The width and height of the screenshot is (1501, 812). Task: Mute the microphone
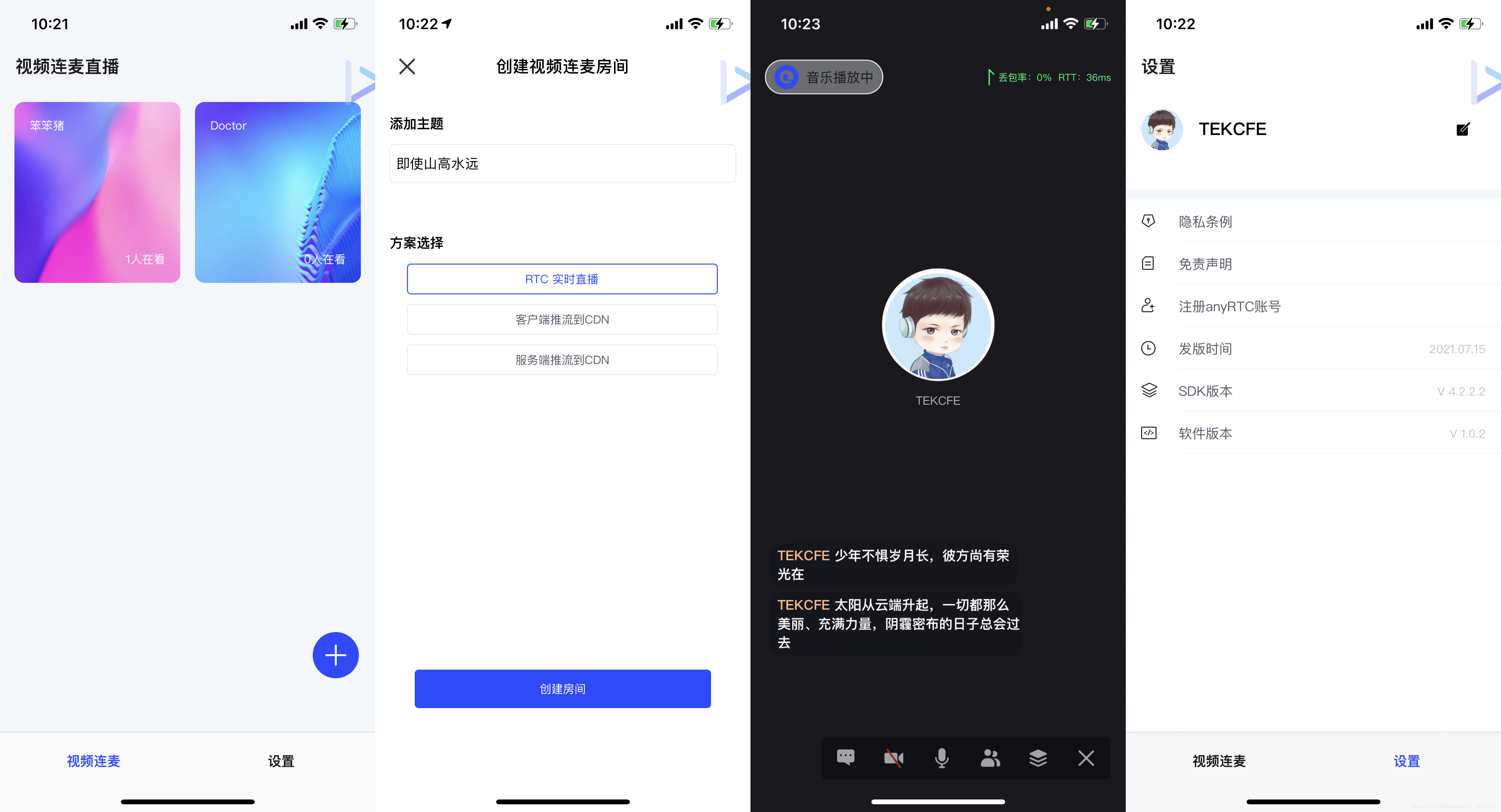coord(942,758)
